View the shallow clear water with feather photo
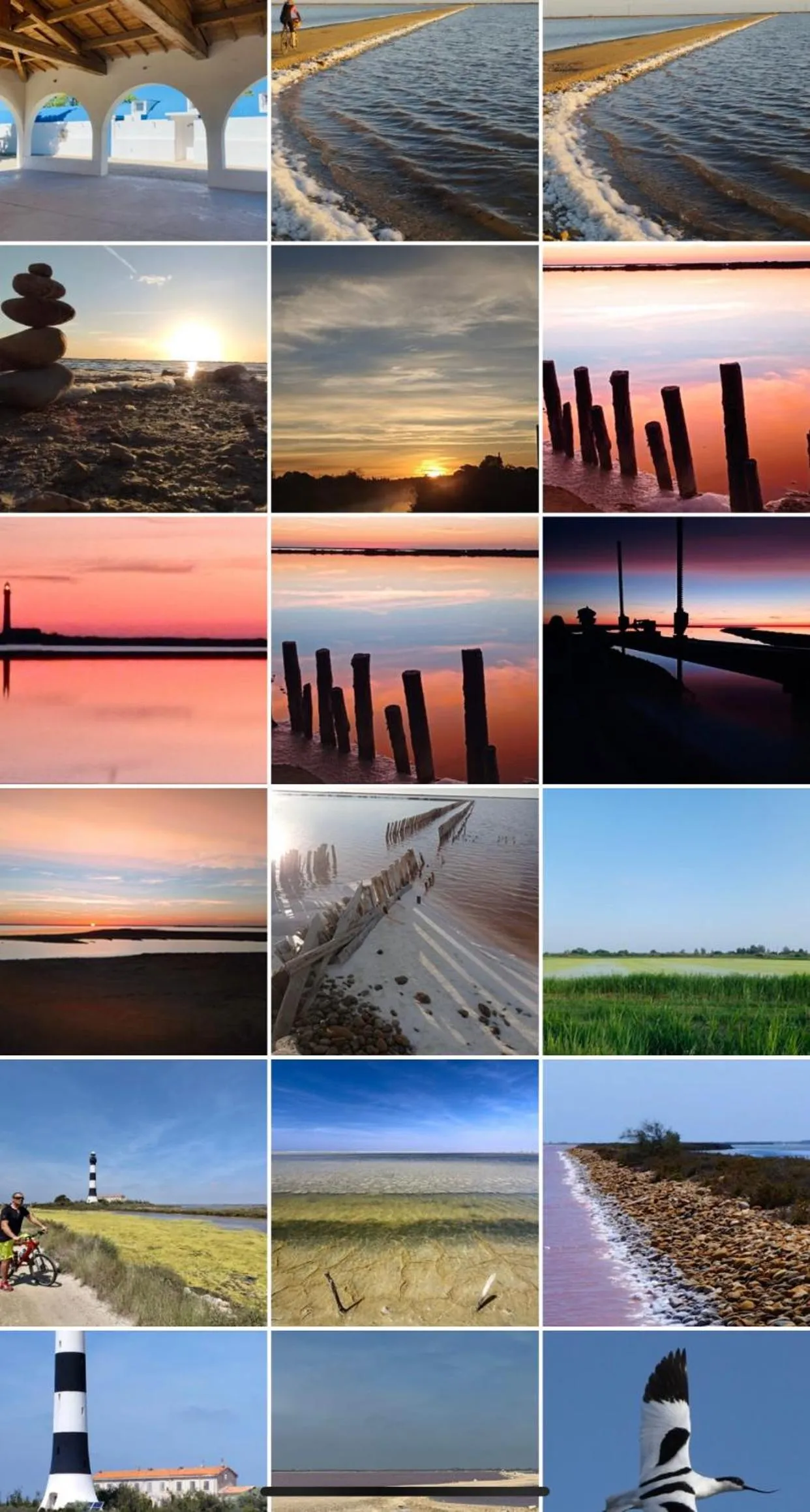This screenshot has width=810, height=1512. [404, 1193]
